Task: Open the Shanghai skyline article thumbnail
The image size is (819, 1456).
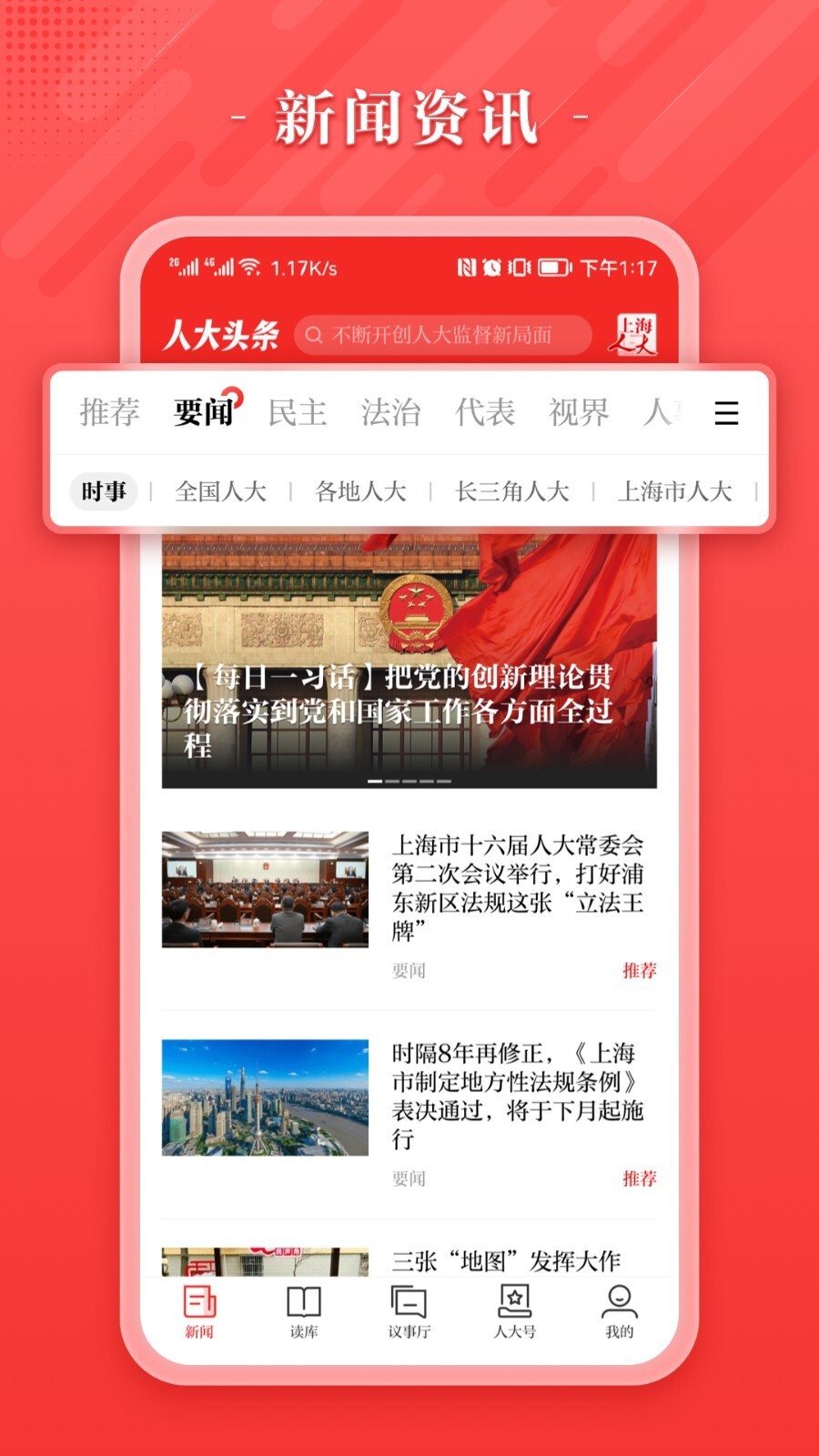Action: 263,1097
